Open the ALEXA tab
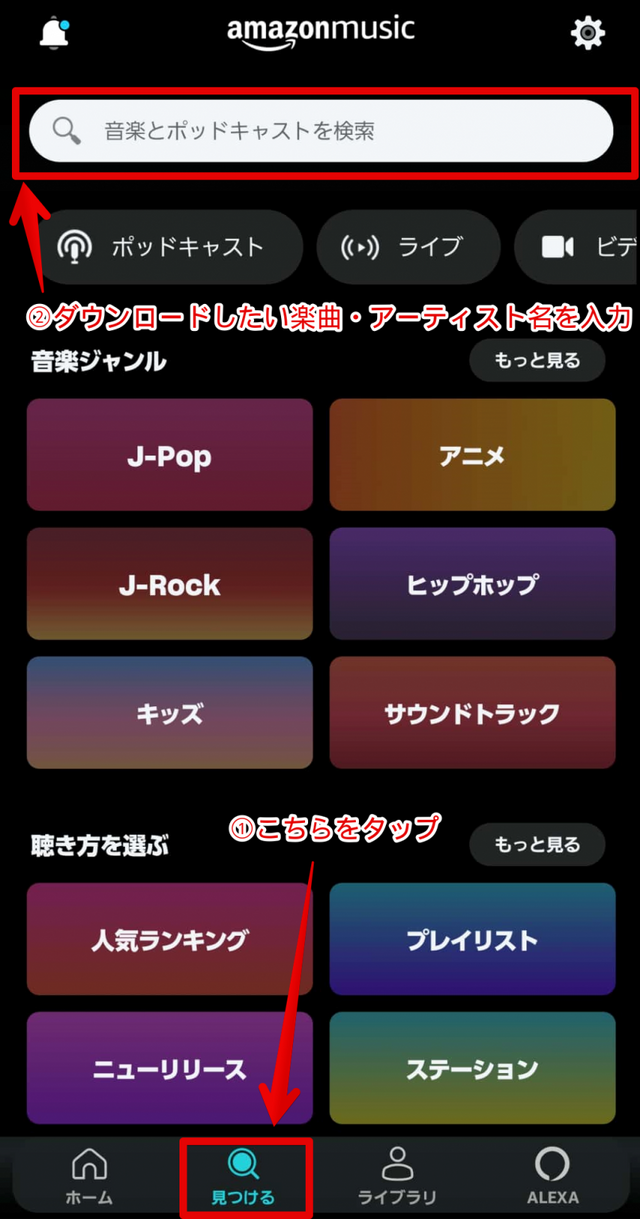Viewport: 640px width, 1219px height. click(552, 1176)
